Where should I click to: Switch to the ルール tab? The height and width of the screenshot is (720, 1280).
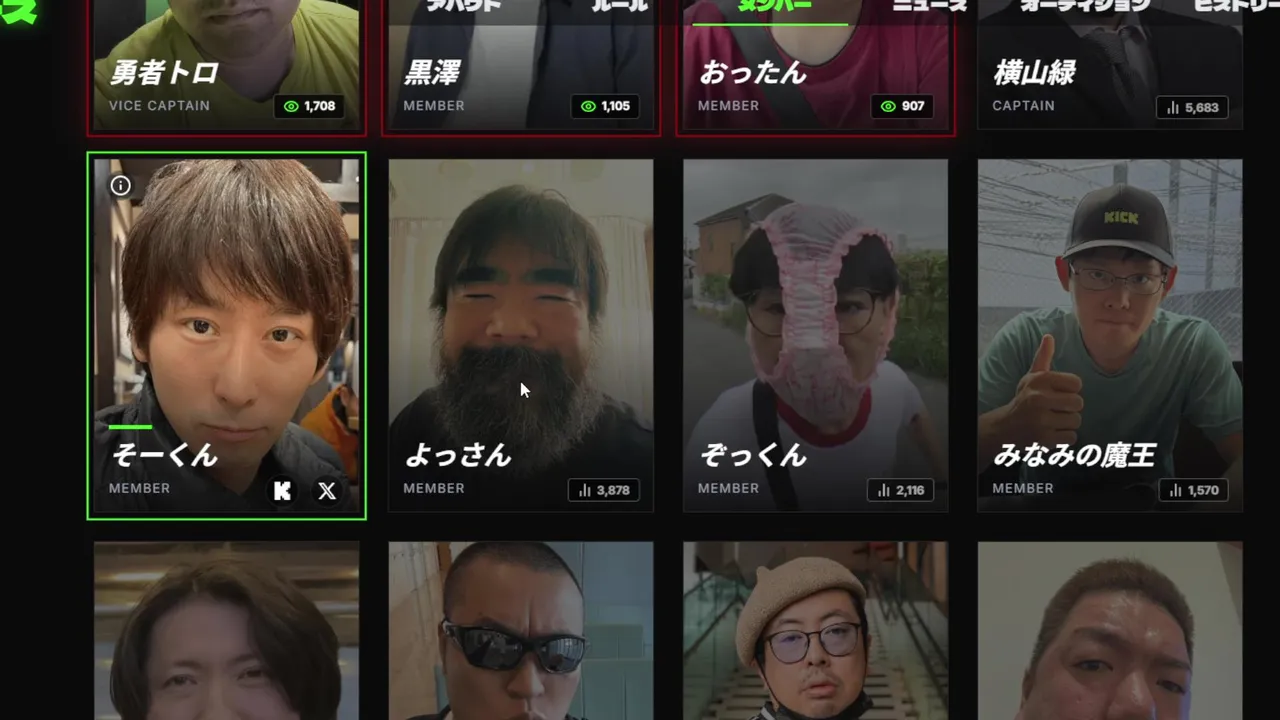click(619, 6)
